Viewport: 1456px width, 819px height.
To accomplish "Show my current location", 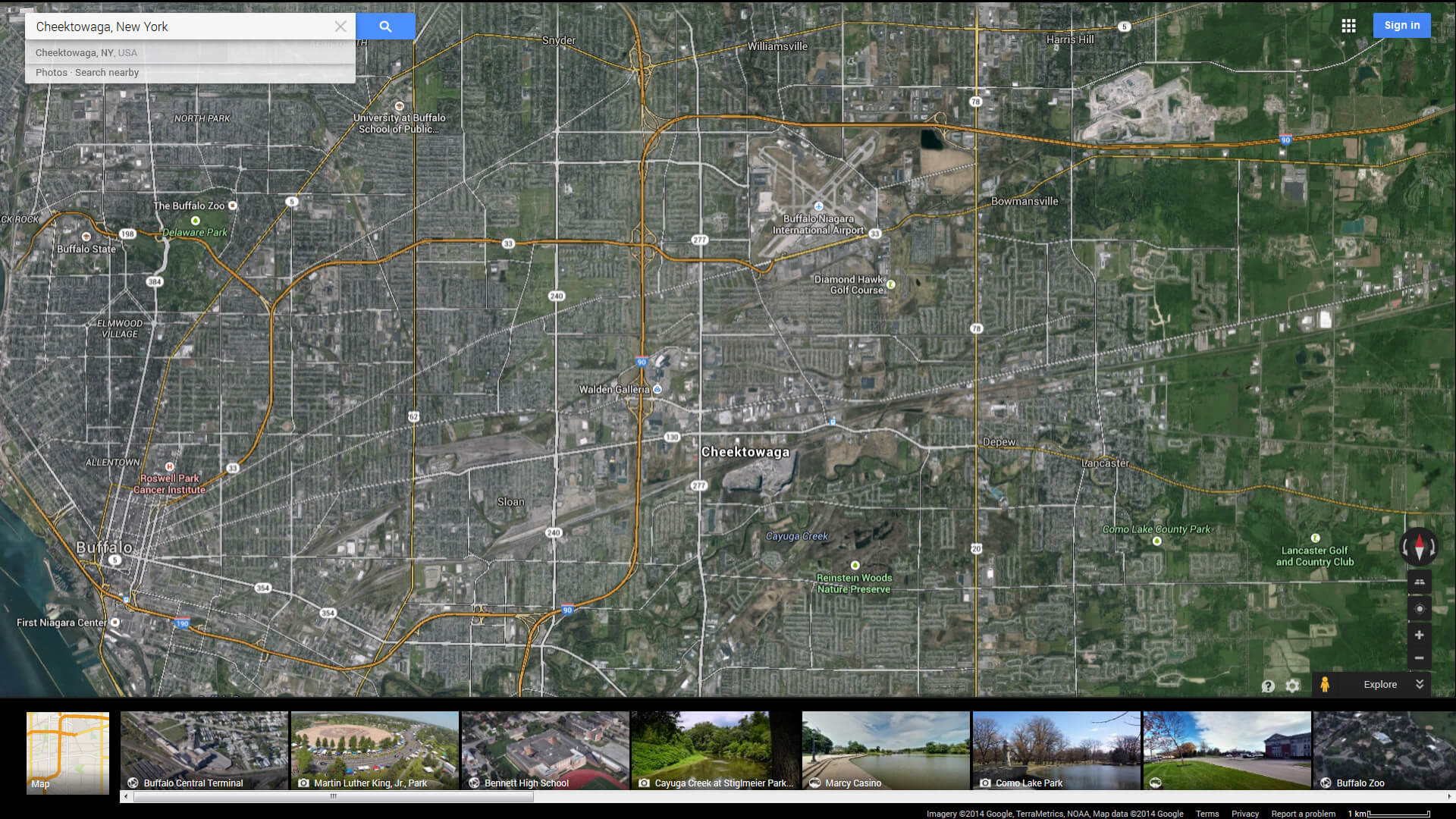I will point(1420,609).
